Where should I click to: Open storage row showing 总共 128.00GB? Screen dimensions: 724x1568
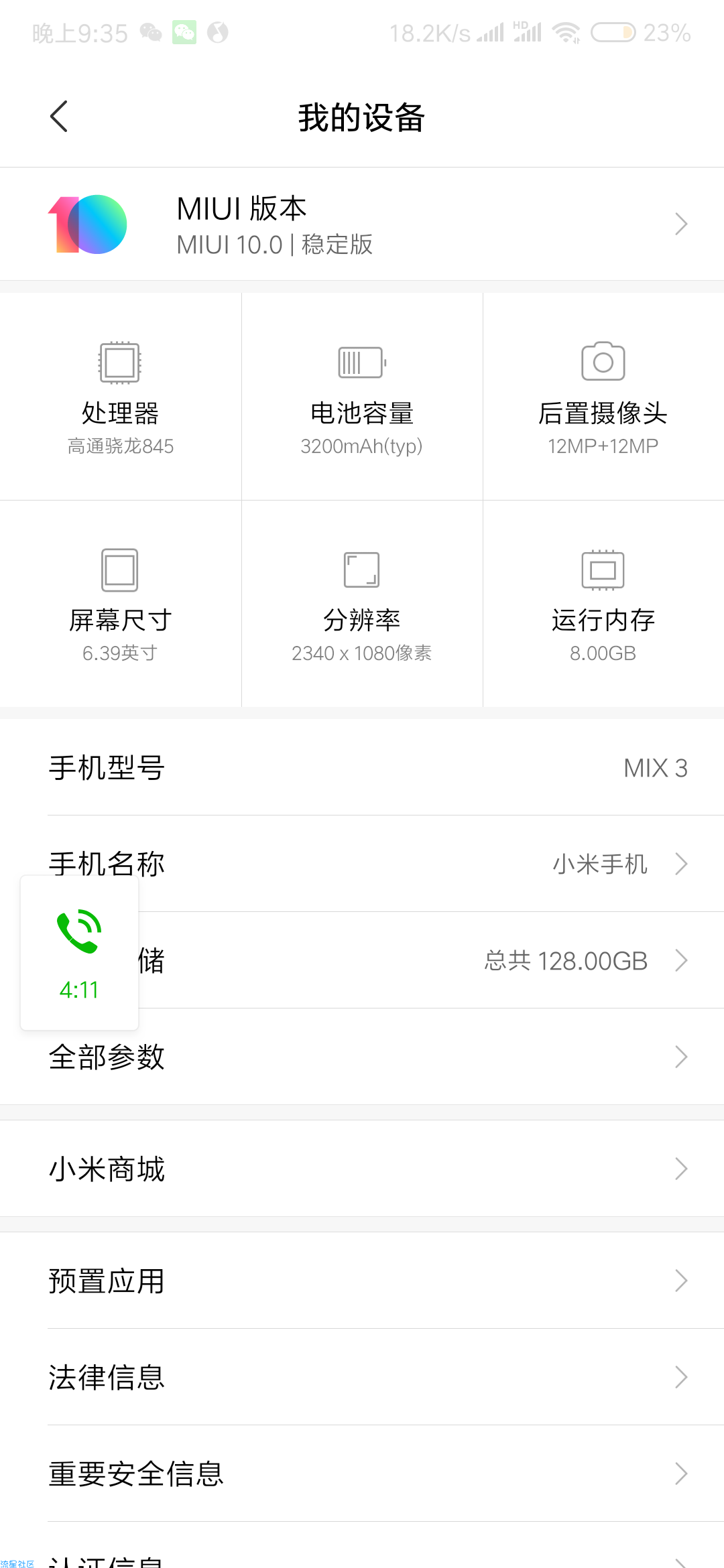[362, 960]
